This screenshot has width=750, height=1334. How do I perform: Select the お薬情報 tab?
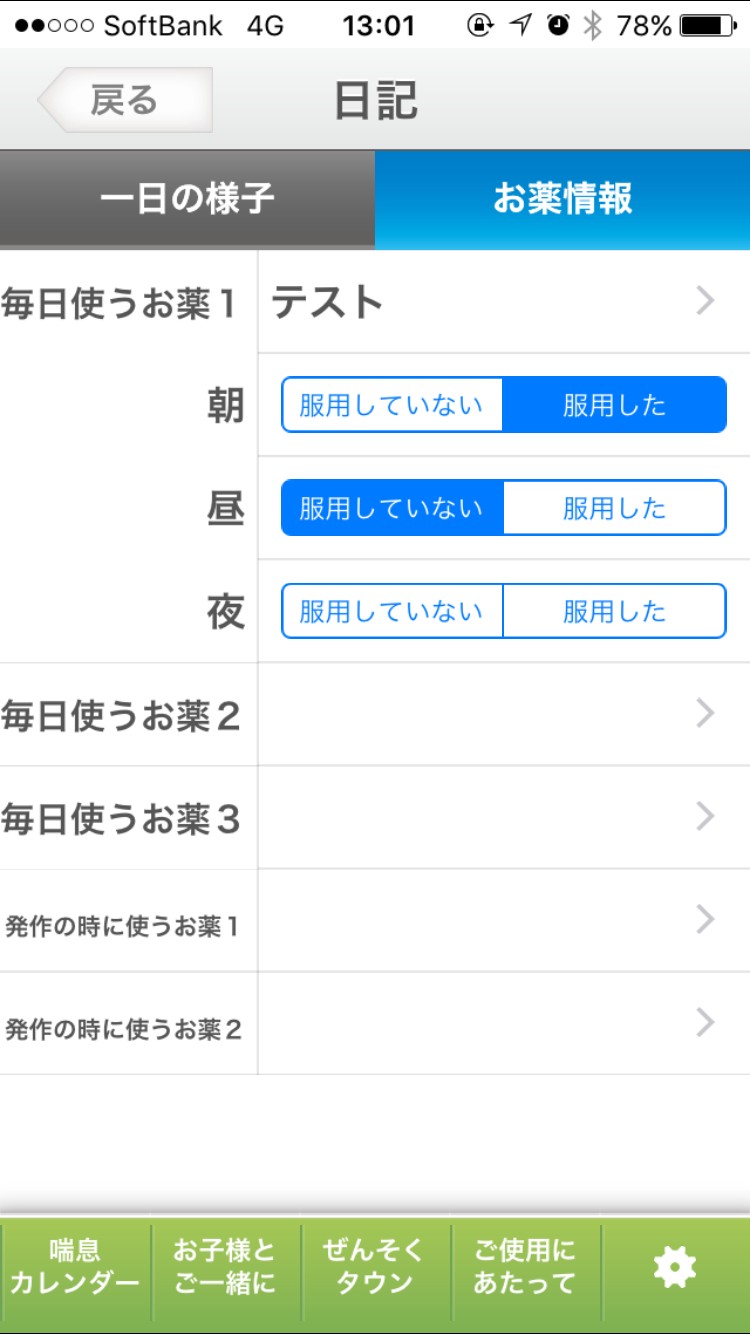pos(562,199)
